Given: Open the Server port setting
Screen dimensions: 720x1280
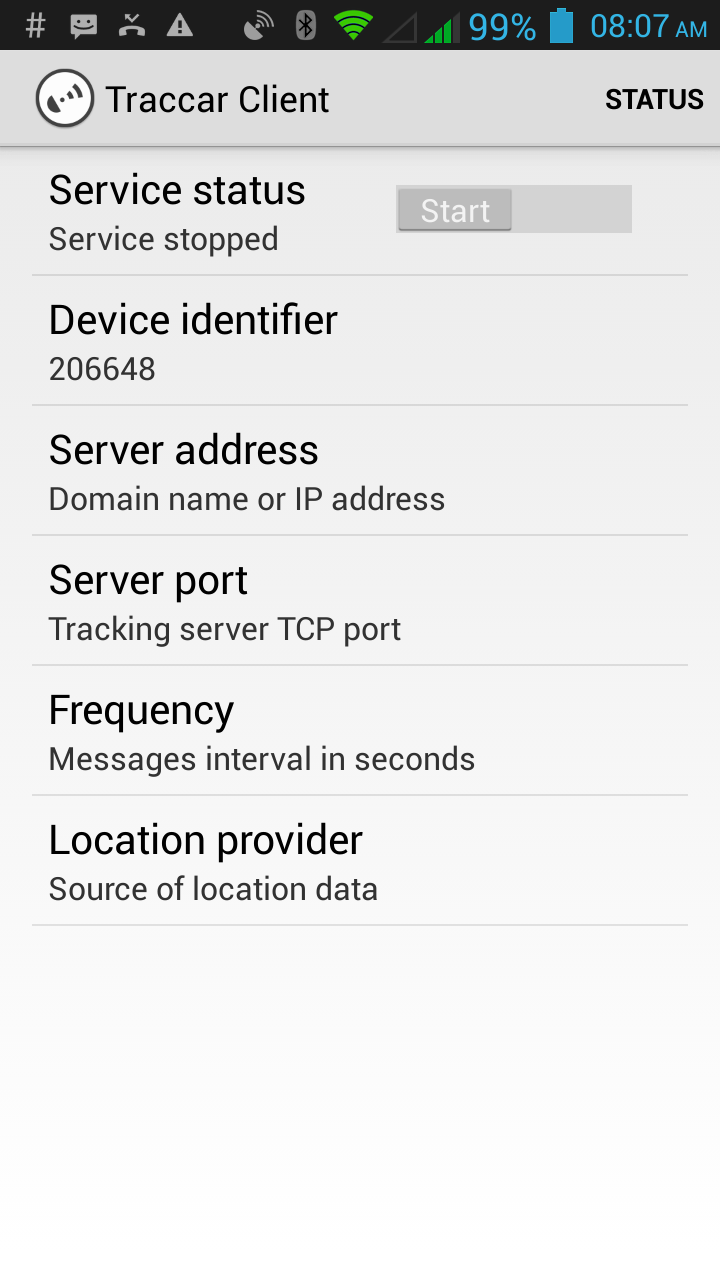Looking at the screenshot, I should (x=360, y=601).
